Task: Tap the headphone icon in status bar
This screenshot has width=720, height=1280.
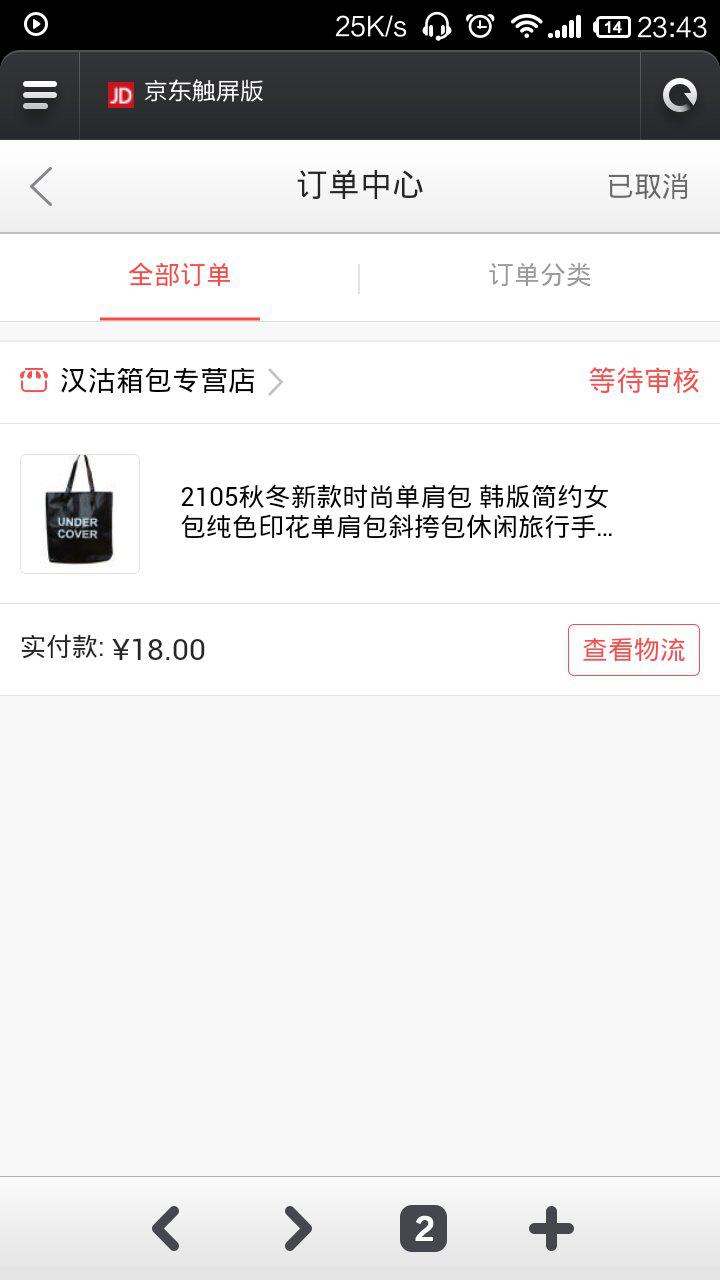Action: click(438, 25)
